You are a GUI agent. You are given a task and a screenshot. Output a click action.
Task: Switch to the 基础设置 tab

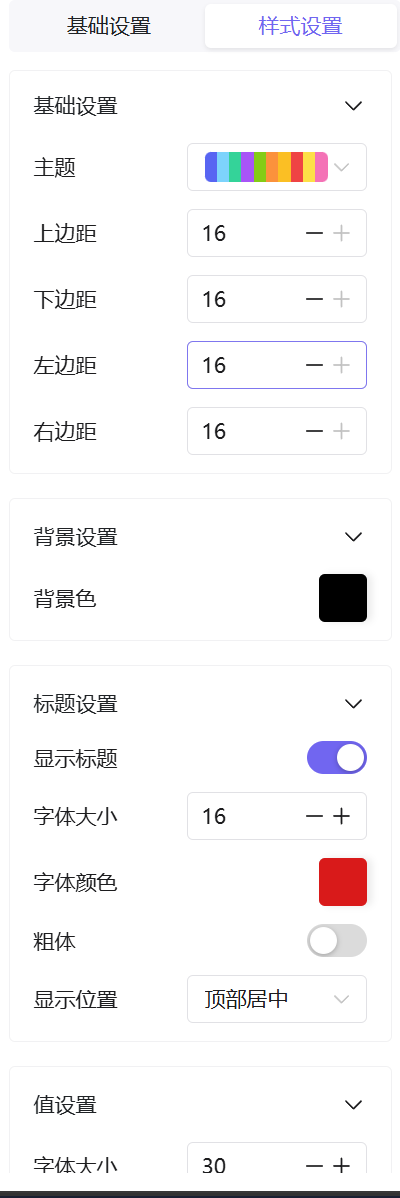click(108, 26)
